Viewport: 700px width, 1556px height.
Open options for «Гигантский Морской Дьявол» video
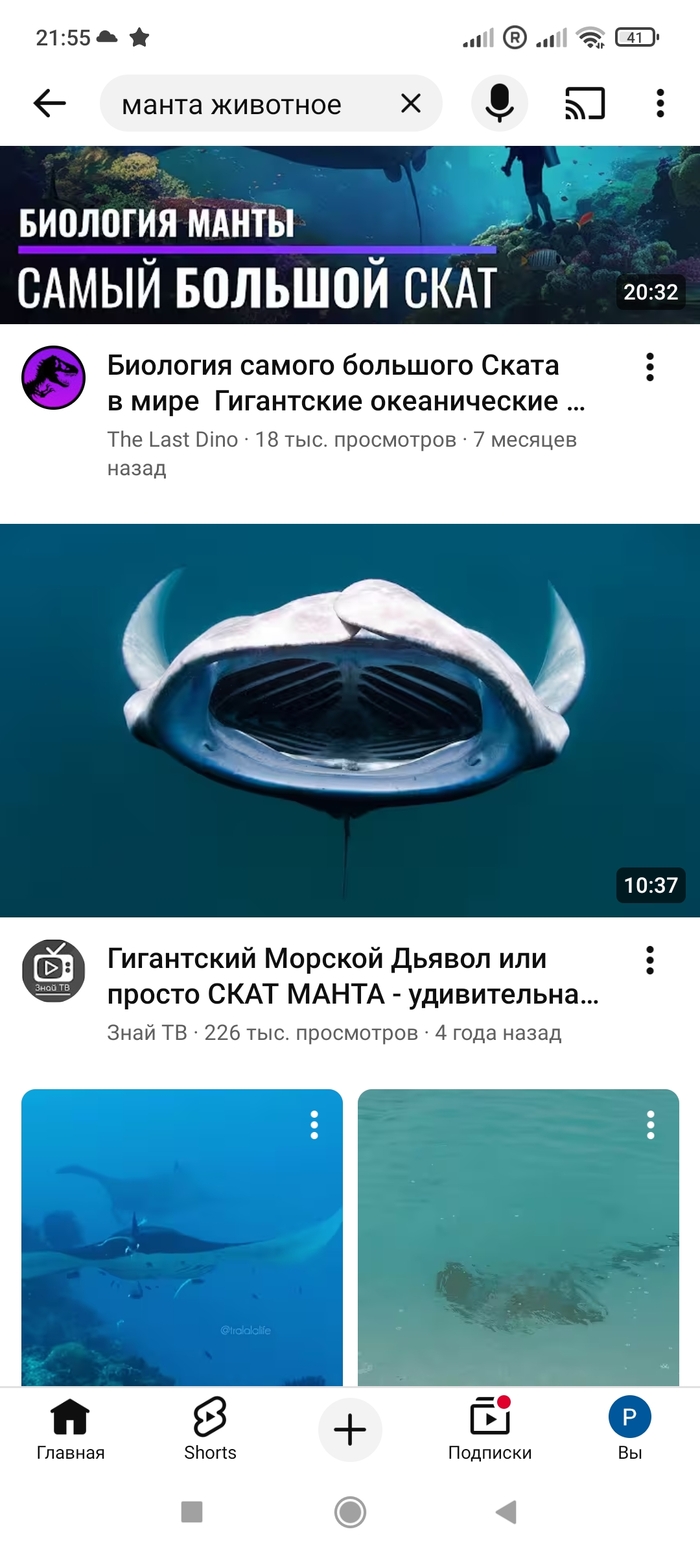pyautogui.click(x=650, y=960)
